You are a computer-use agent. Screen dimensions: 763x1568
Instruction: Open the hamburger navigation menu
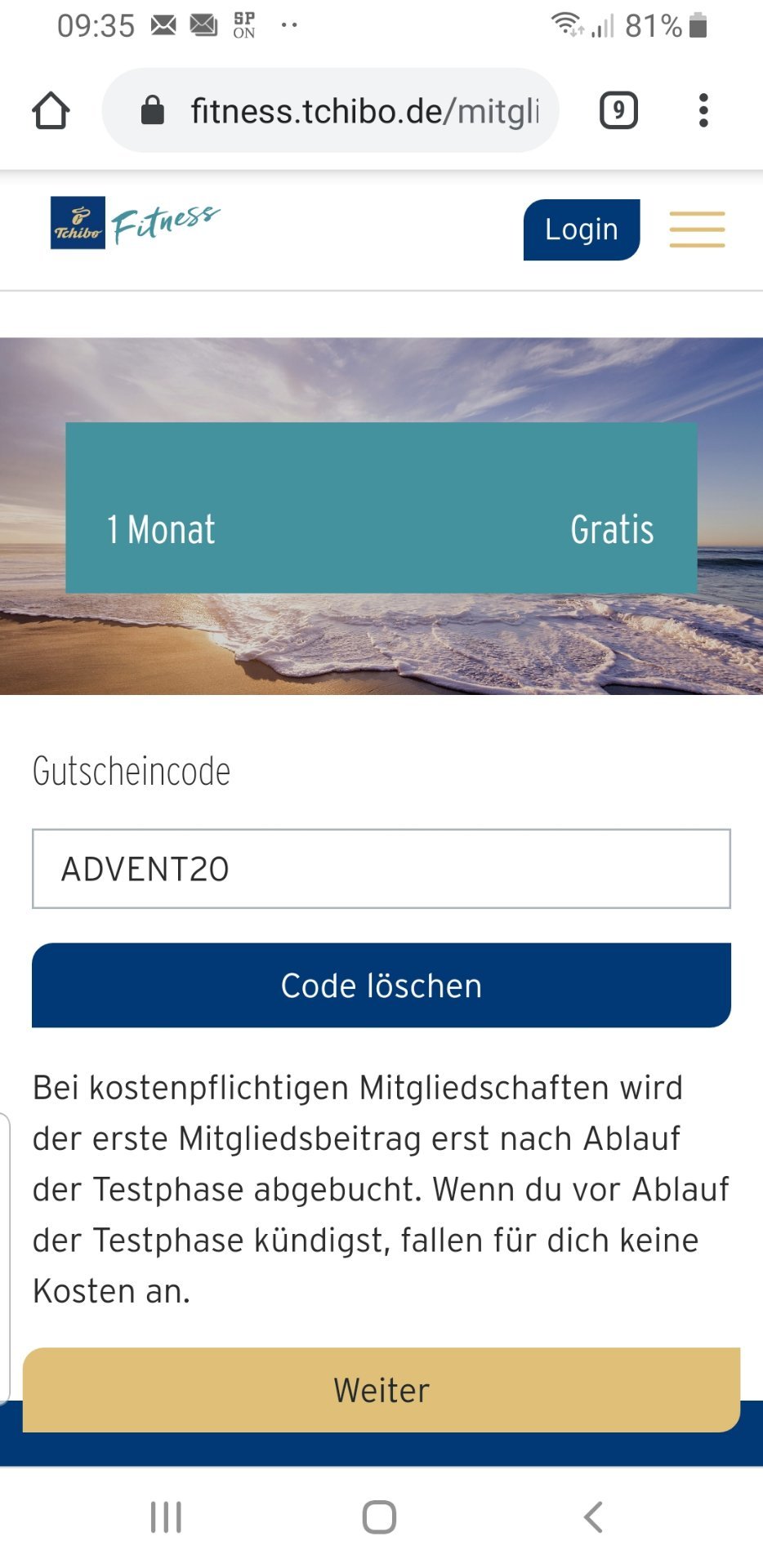[697, 229]
